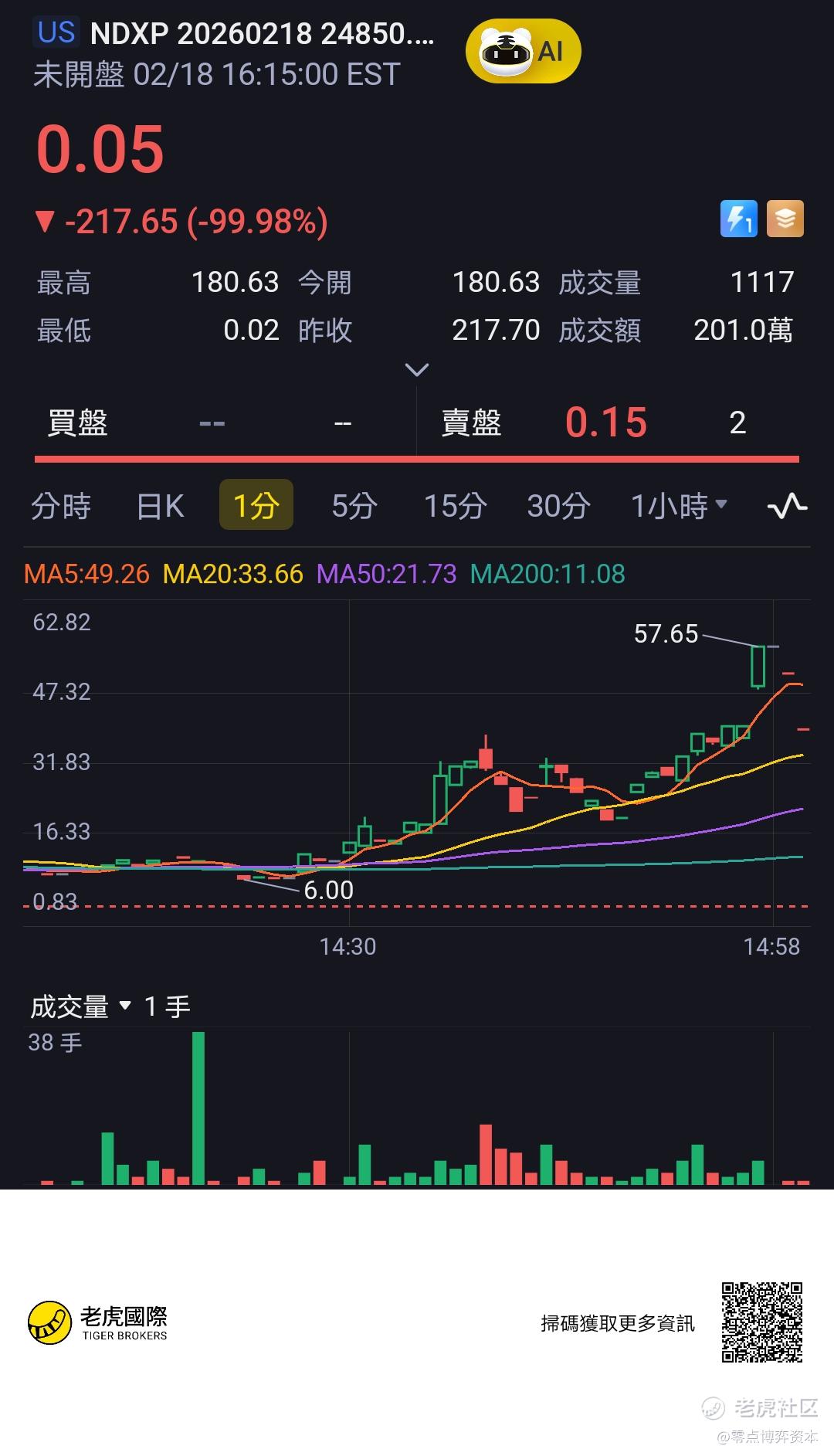Open chart indicator settings icon
Screen dimensions: 834x1456
point(787,507)
